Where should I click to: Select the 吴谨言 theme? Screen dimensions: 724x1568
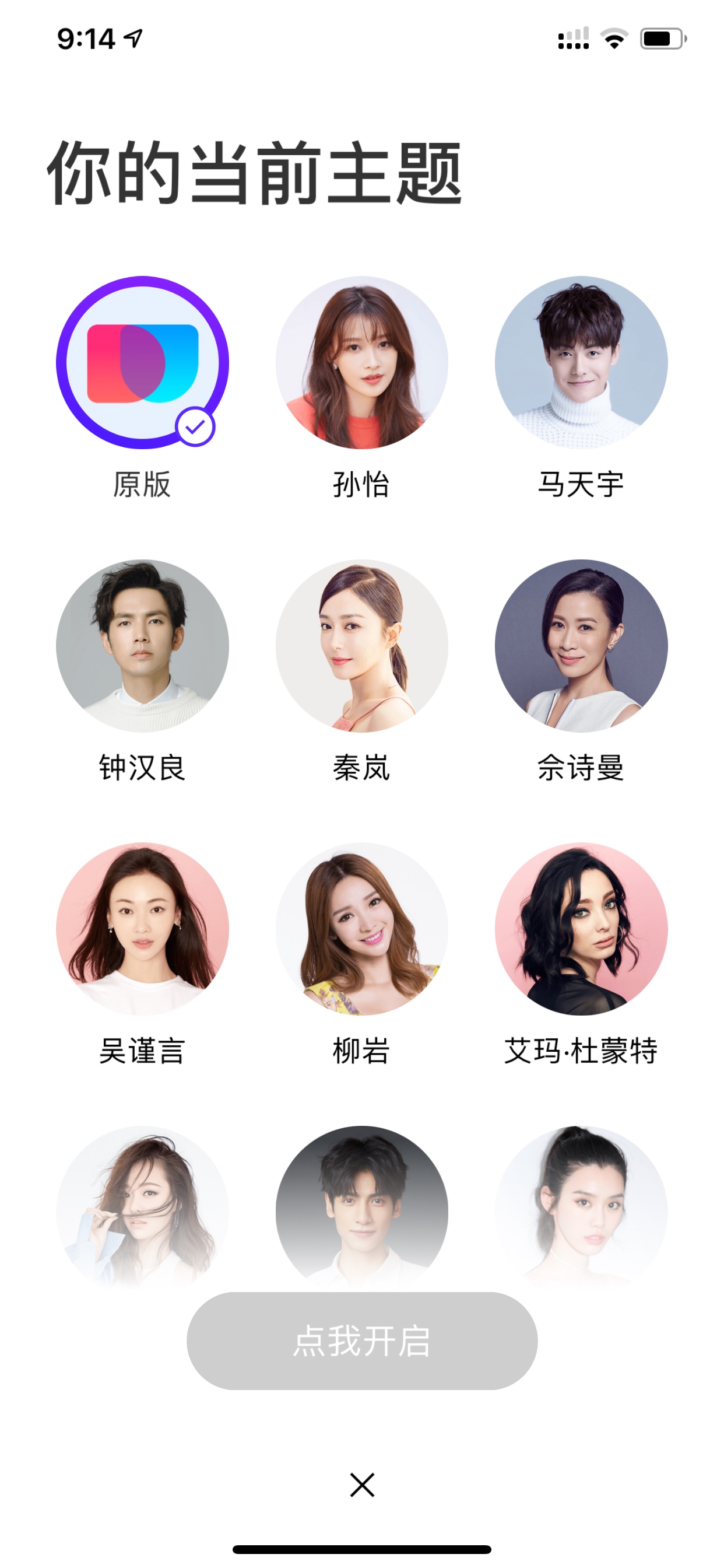point(142,929)
